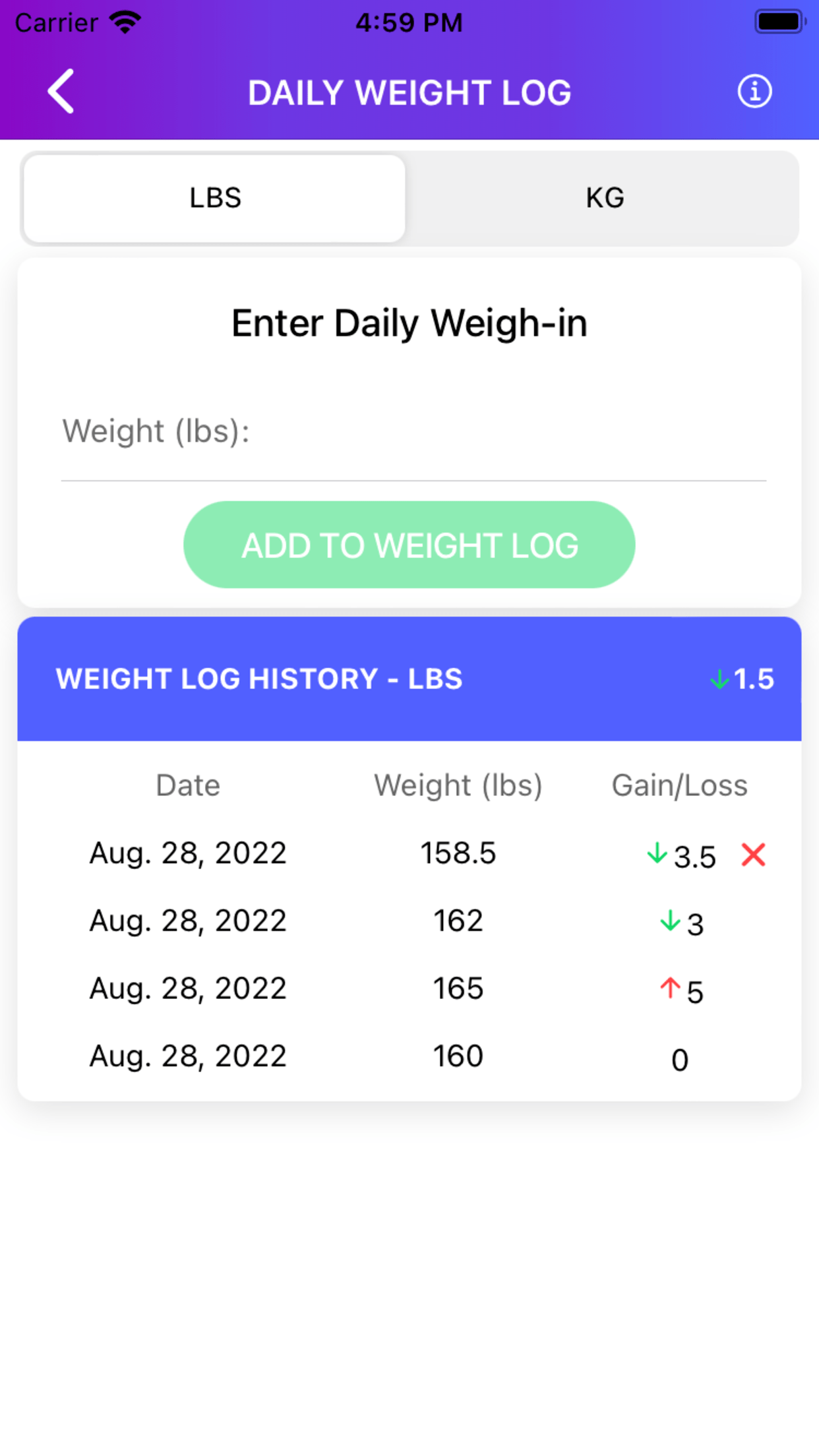
Task: Focus the Weight (lbs) input field
Action: tap(413, 433)
